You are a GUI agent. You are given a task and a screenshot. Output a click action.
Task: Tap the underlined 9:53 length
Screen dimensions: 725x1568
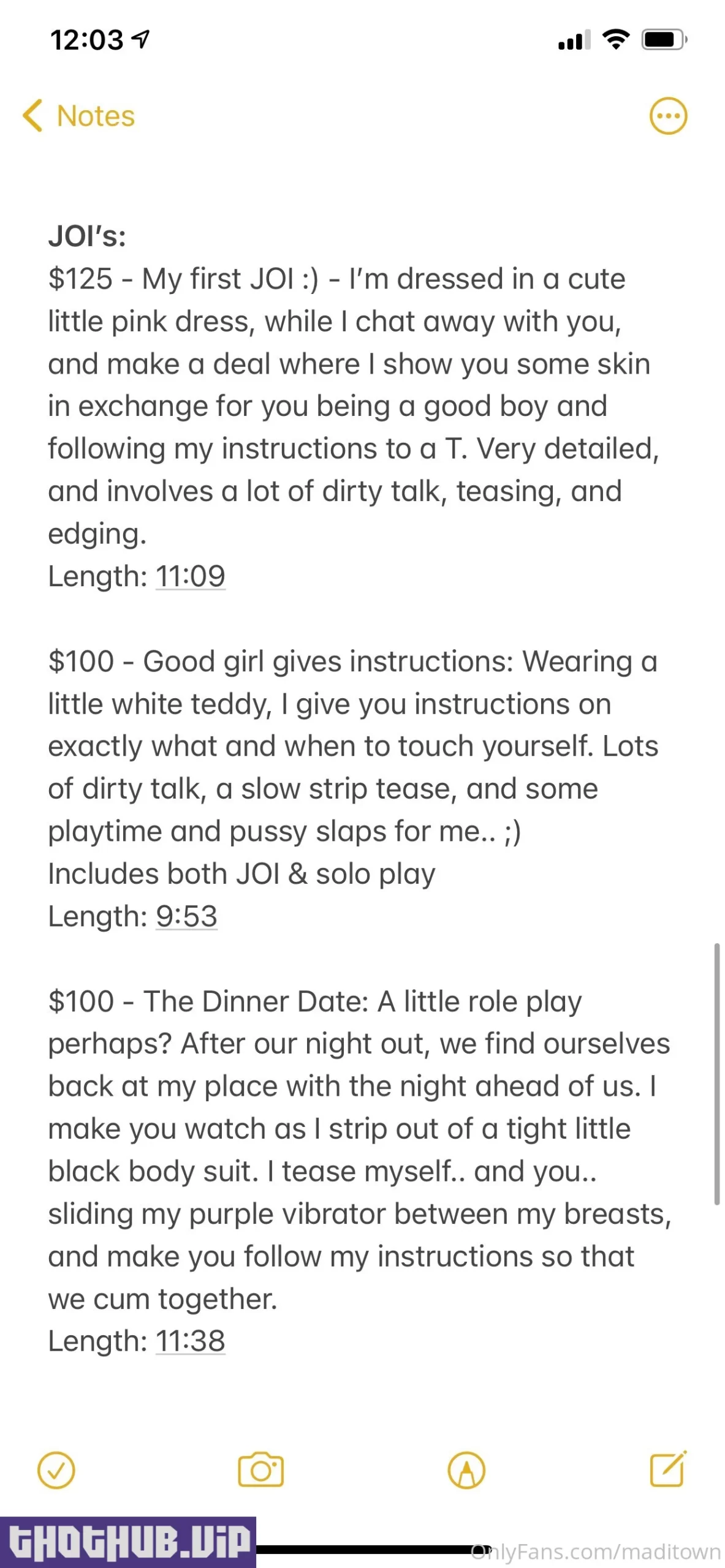pos(186,916)
